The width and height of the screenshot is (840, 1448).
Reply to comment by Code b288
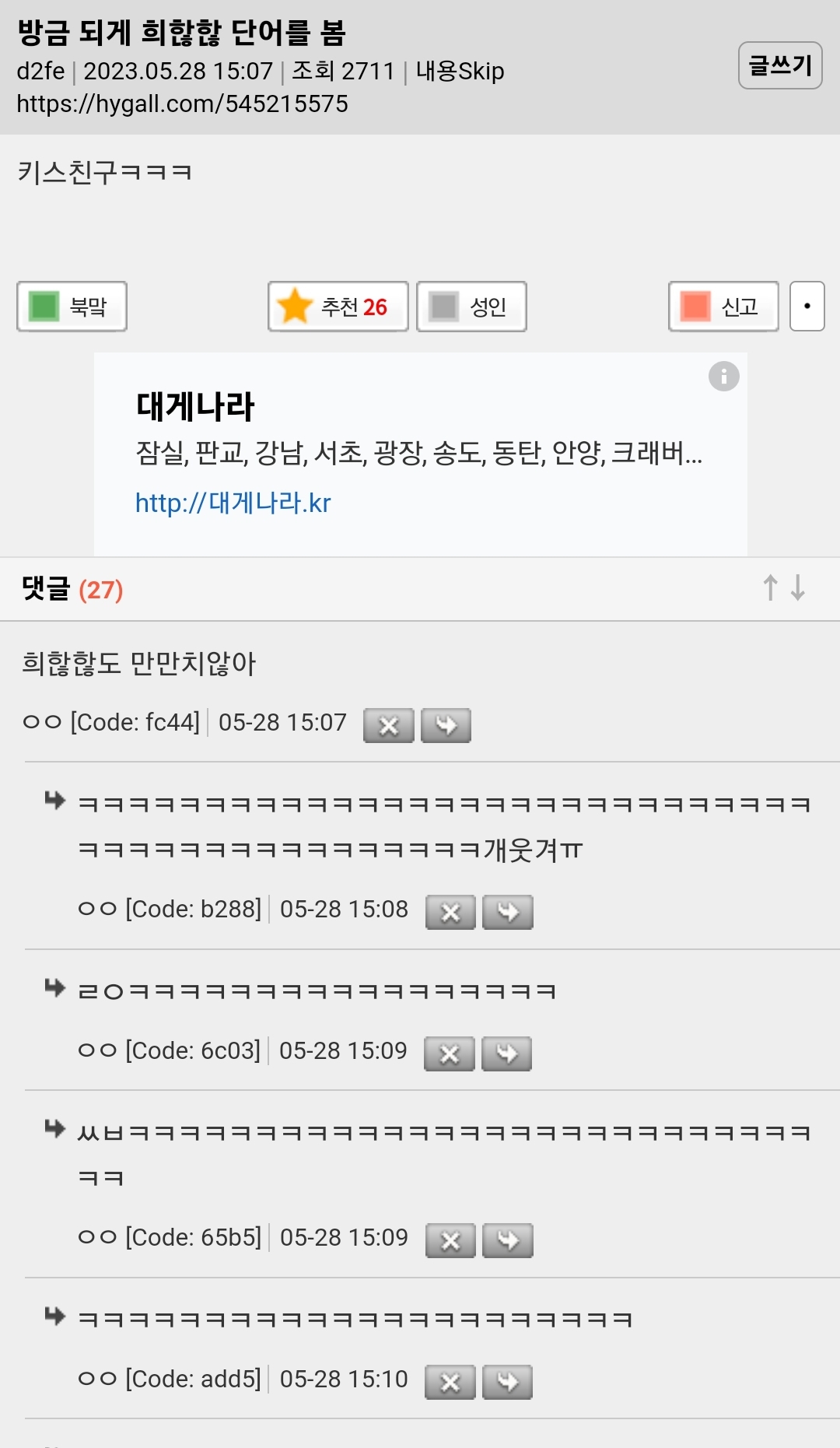point(508,913)
